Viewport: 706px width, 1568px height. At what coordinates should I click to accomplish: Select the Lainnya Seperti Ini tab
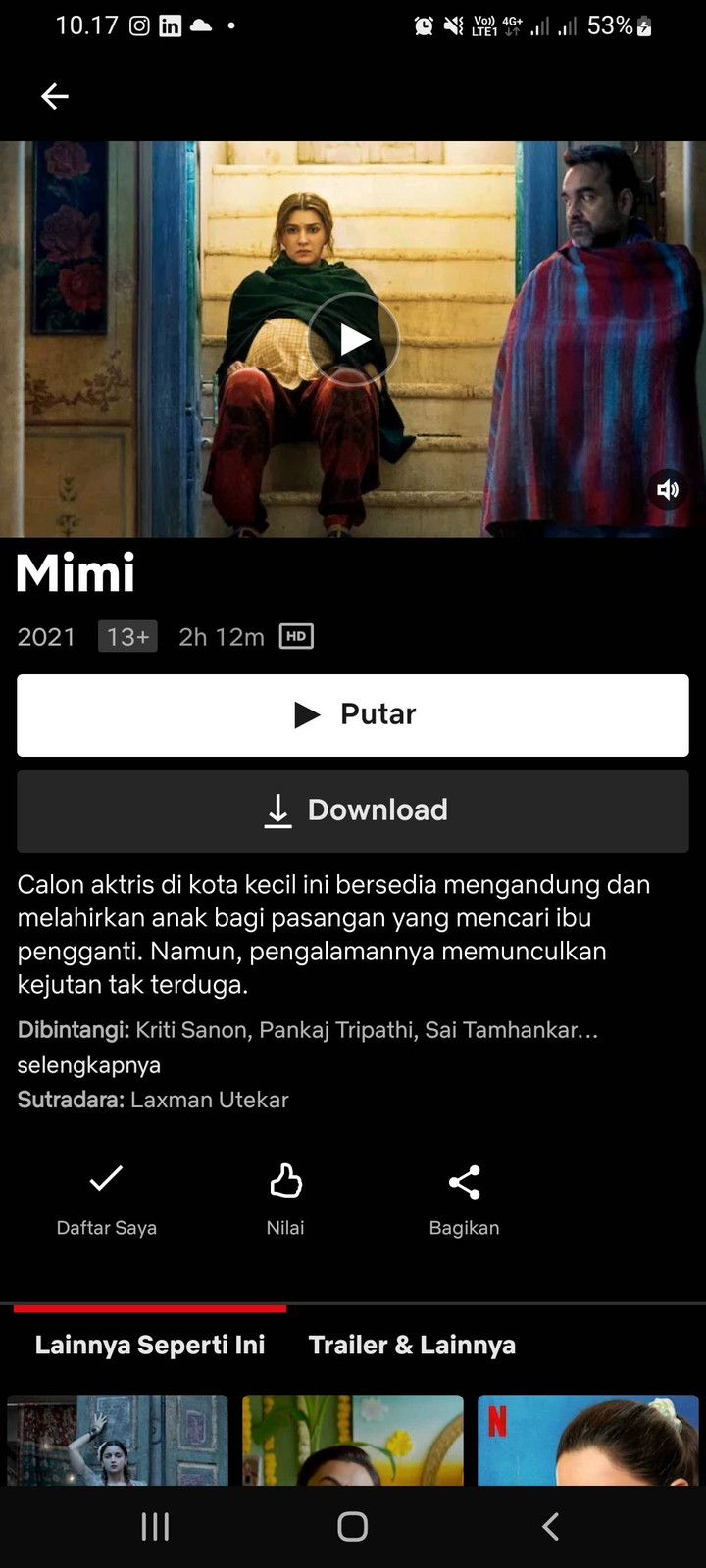pos(150,1345)
